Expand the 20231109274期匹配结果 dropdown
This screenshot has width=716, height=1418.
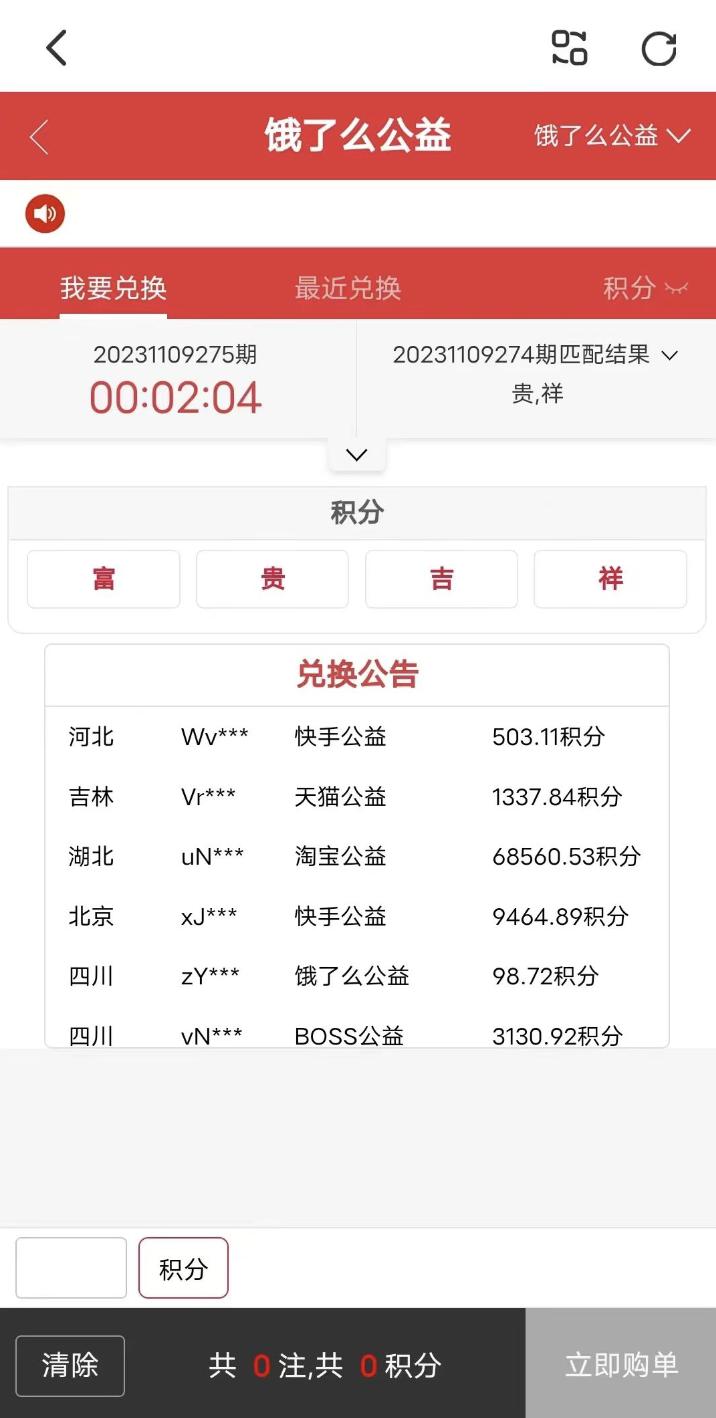pyautogui.click(x=669, y=355)
